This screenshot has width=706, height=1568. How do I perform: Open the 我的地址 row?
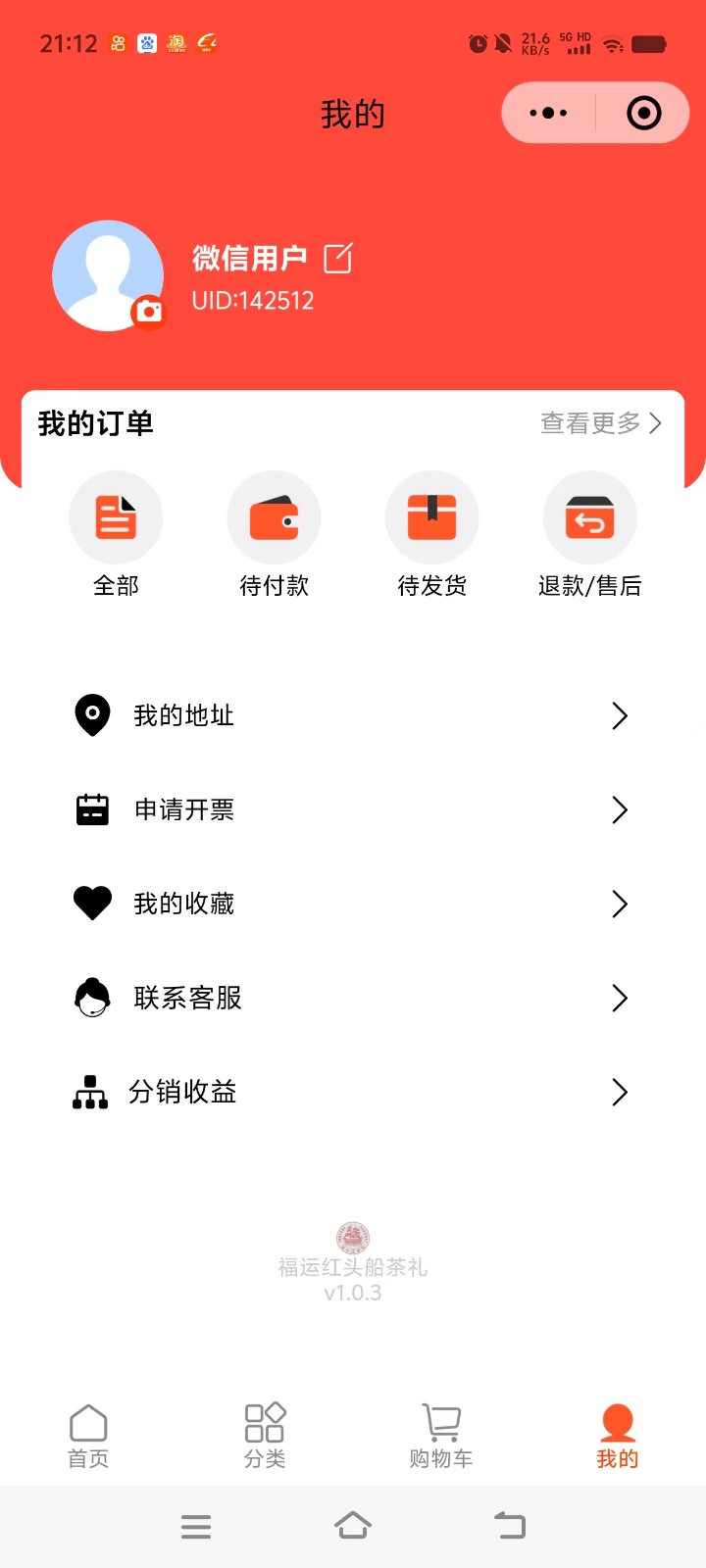[x=353, y=715]
